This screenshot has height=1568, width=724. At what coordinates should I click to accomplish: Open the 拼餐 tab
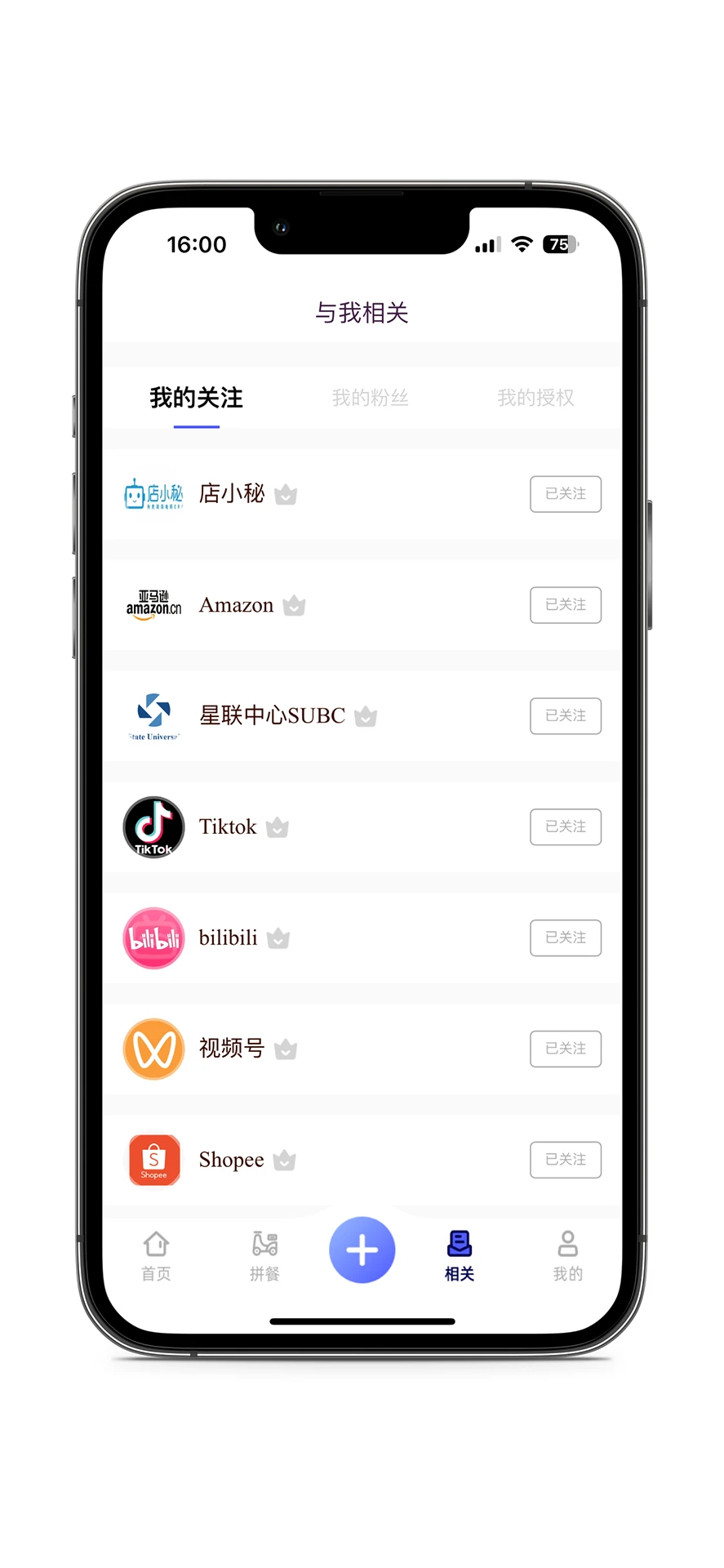tap(264, 1256)
